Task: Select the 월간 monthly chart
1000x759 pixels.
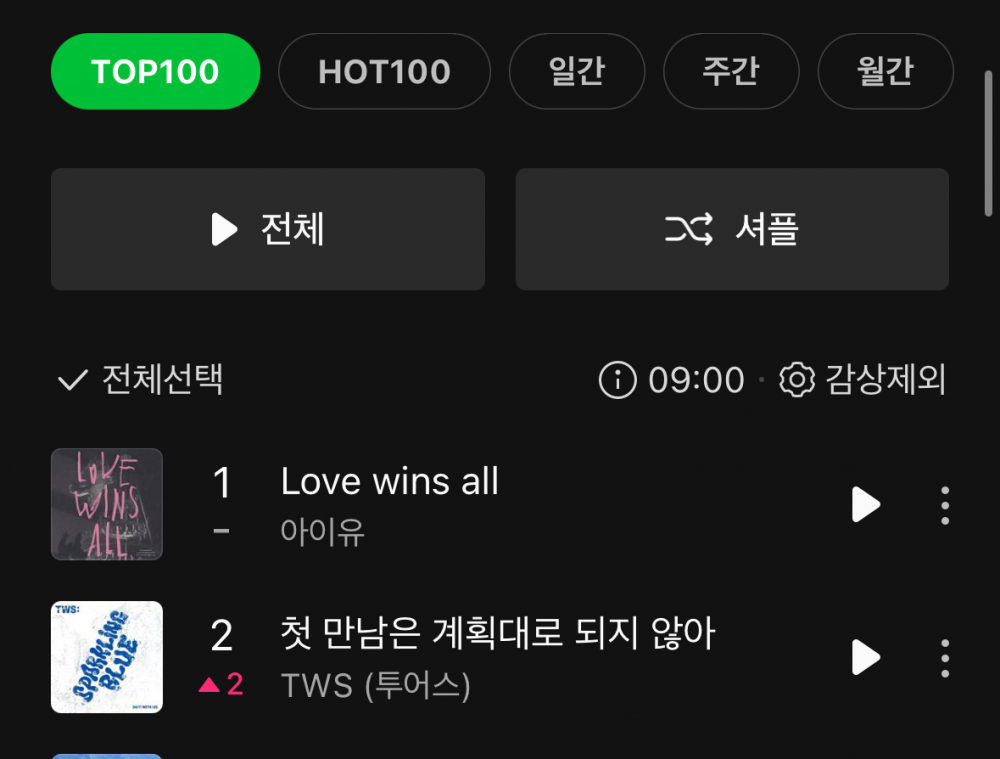Action: coord(885,72)
